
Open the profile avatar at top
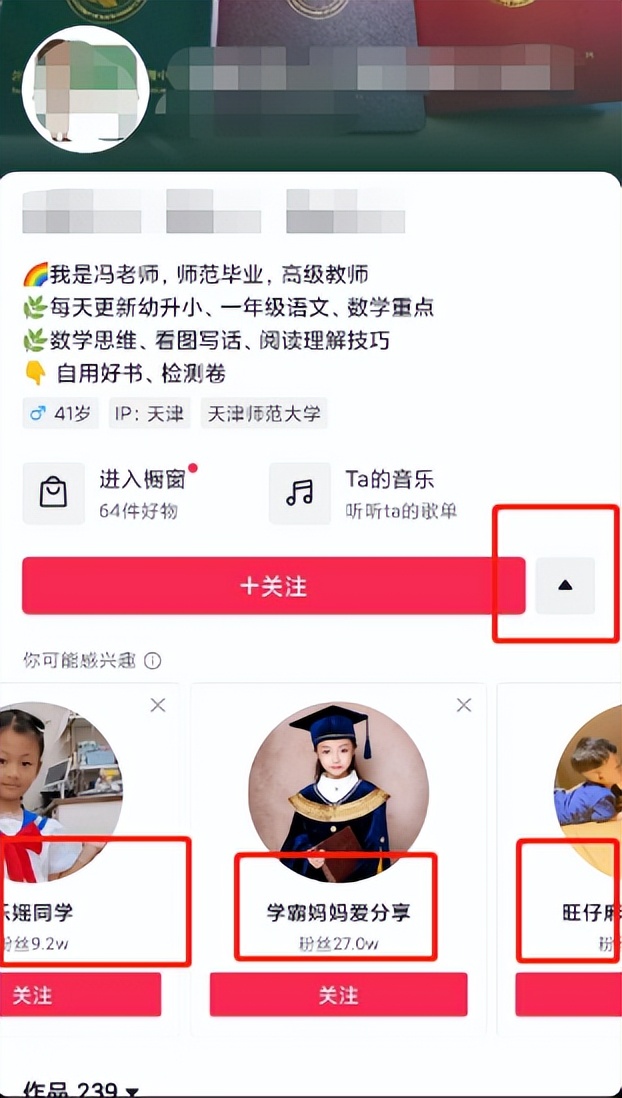point(85,90)
